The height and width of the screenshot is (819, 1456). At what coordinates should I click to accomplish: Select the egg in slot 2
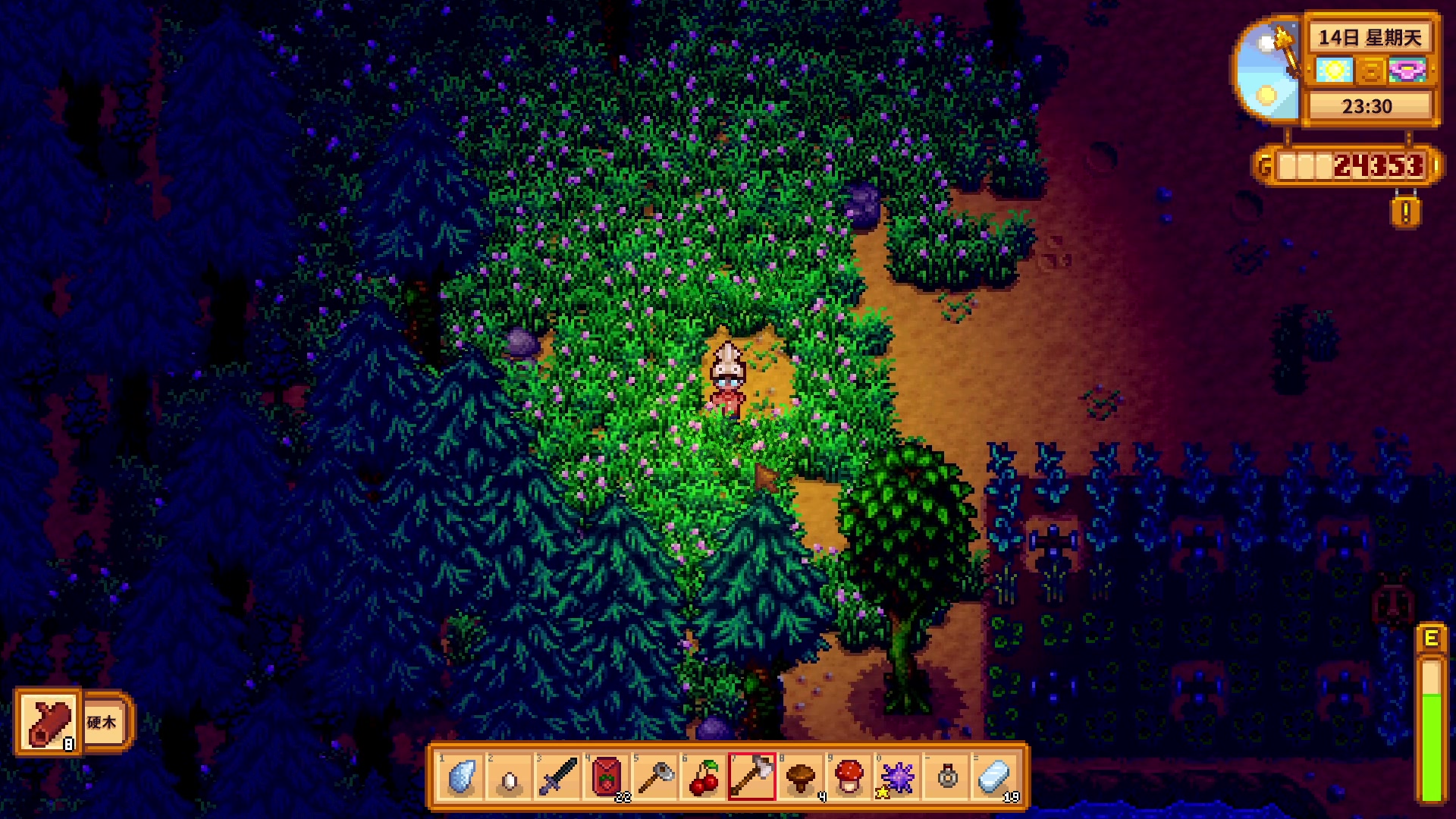tap(509, 777)
